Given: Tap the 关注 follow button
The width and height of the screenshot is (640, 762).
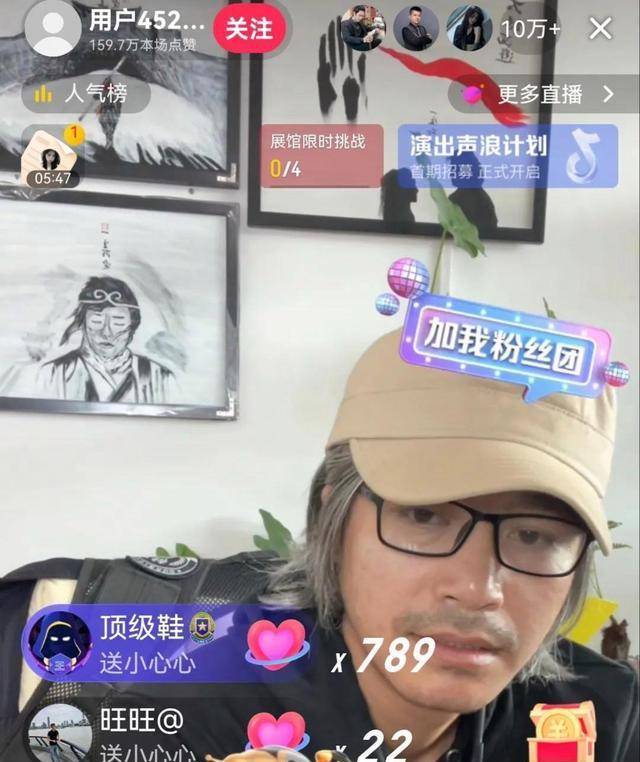Looking at the screenshot, I should (249, 29).
